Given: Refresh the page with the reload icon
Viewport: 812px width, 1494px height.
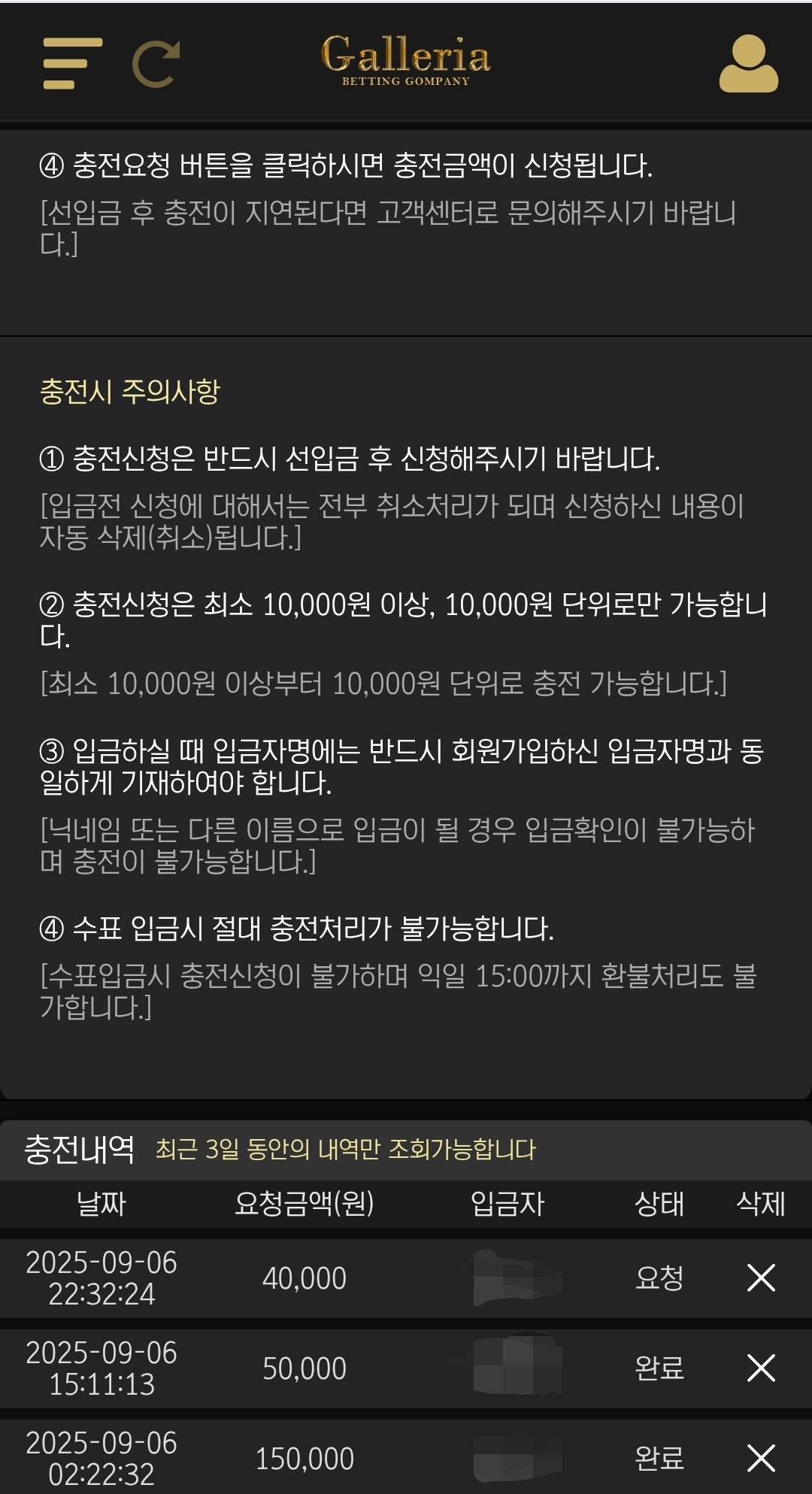Looking at the screenshot, I should tap(156, 65).
